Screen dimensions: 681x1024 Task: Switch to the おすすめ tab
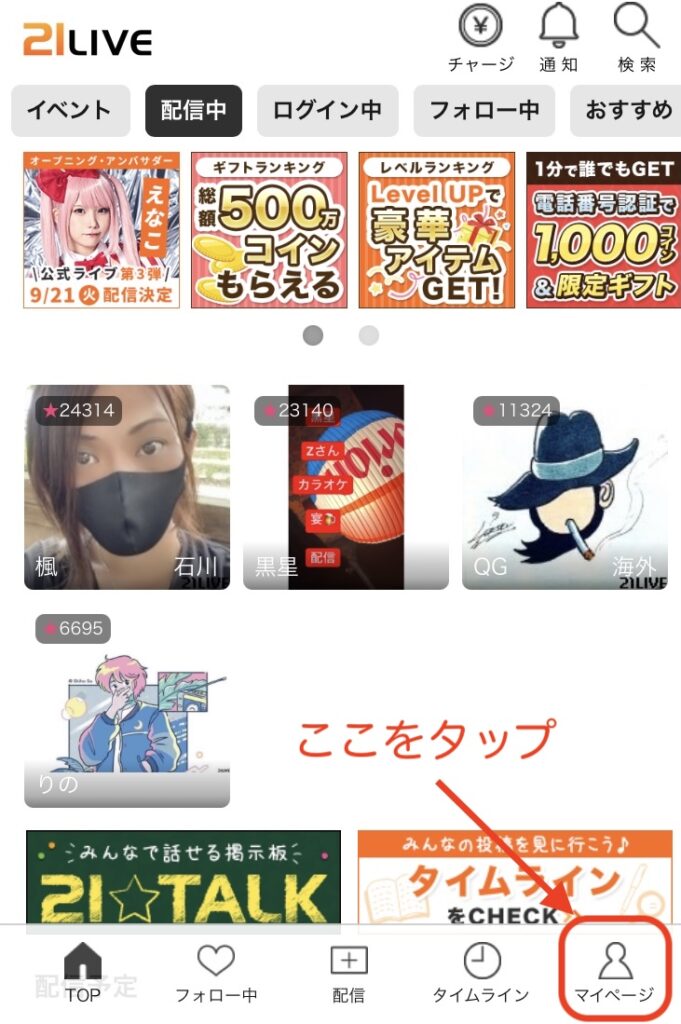coord(627,110)
